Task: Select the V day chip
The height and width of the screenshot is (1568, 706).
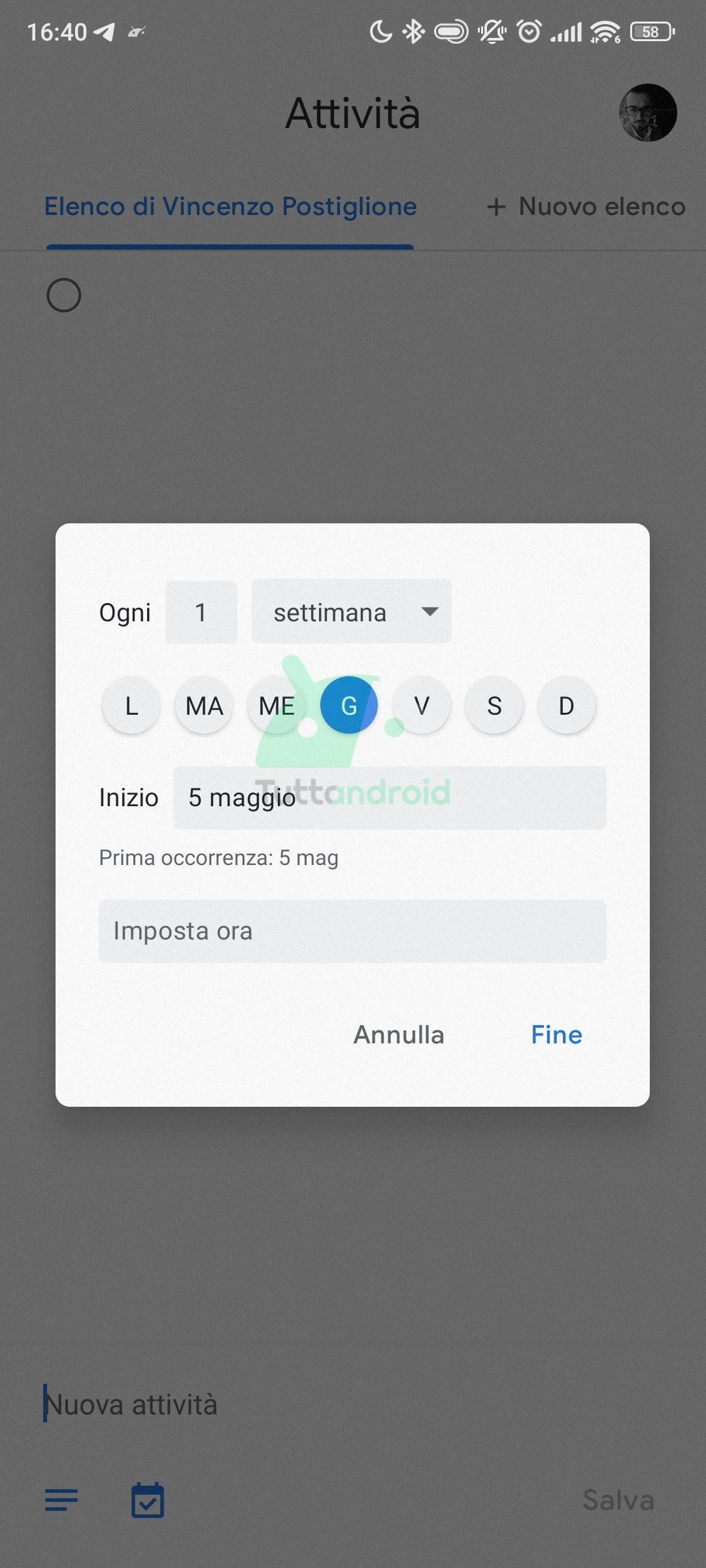Action: pyautogui.click(x=422, y=706)
